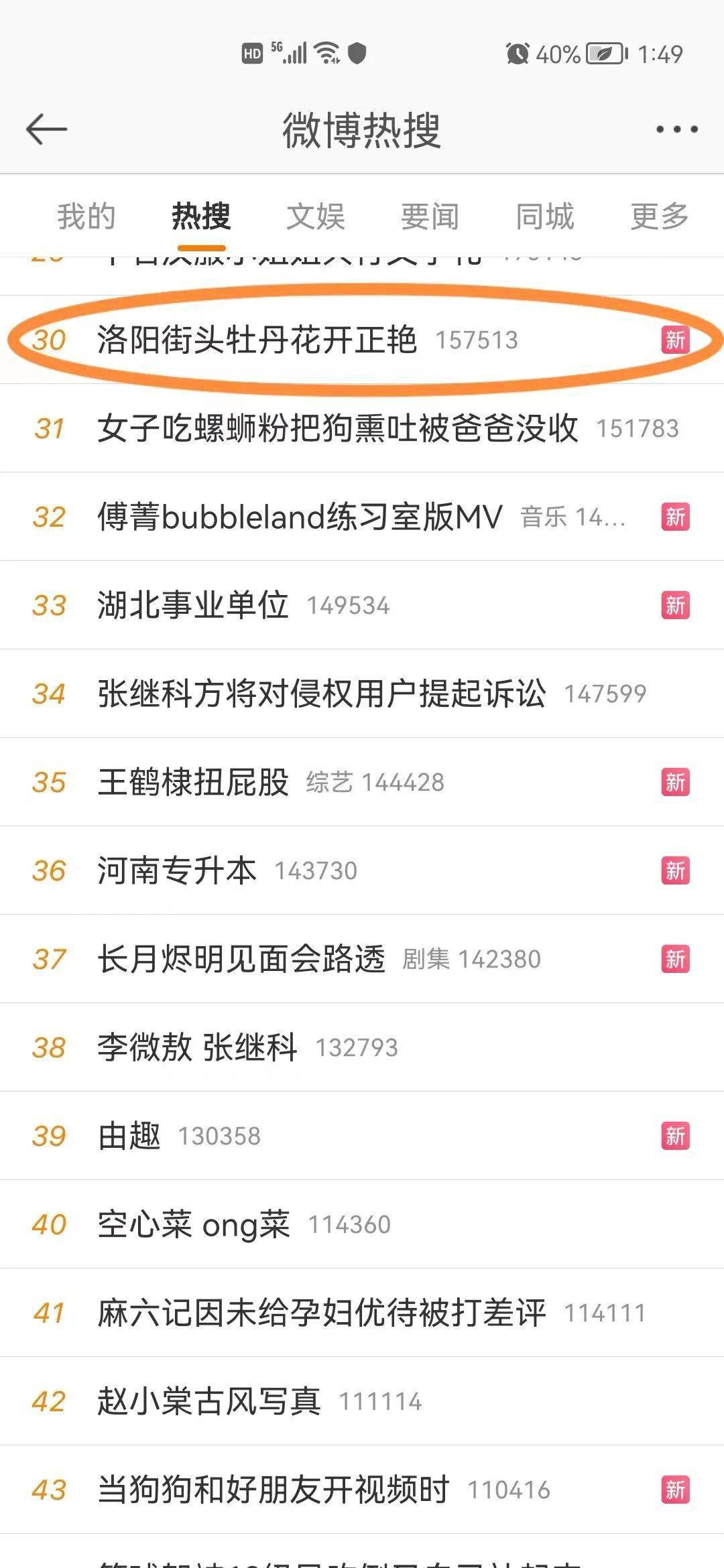Screen dimensions: 724x1568
Task: Go back using the arrow icon
Action: [x=46, y=129]
